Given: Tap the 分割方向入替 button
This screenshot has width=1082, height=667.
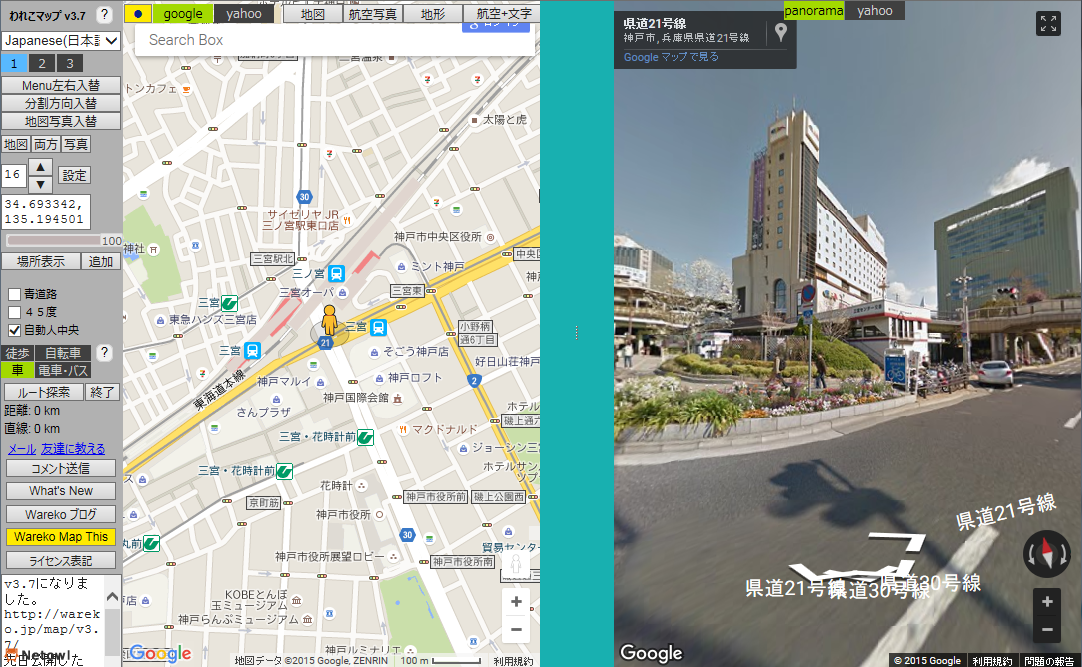Looking at the screenshot, I should click(x=61, y=103).
